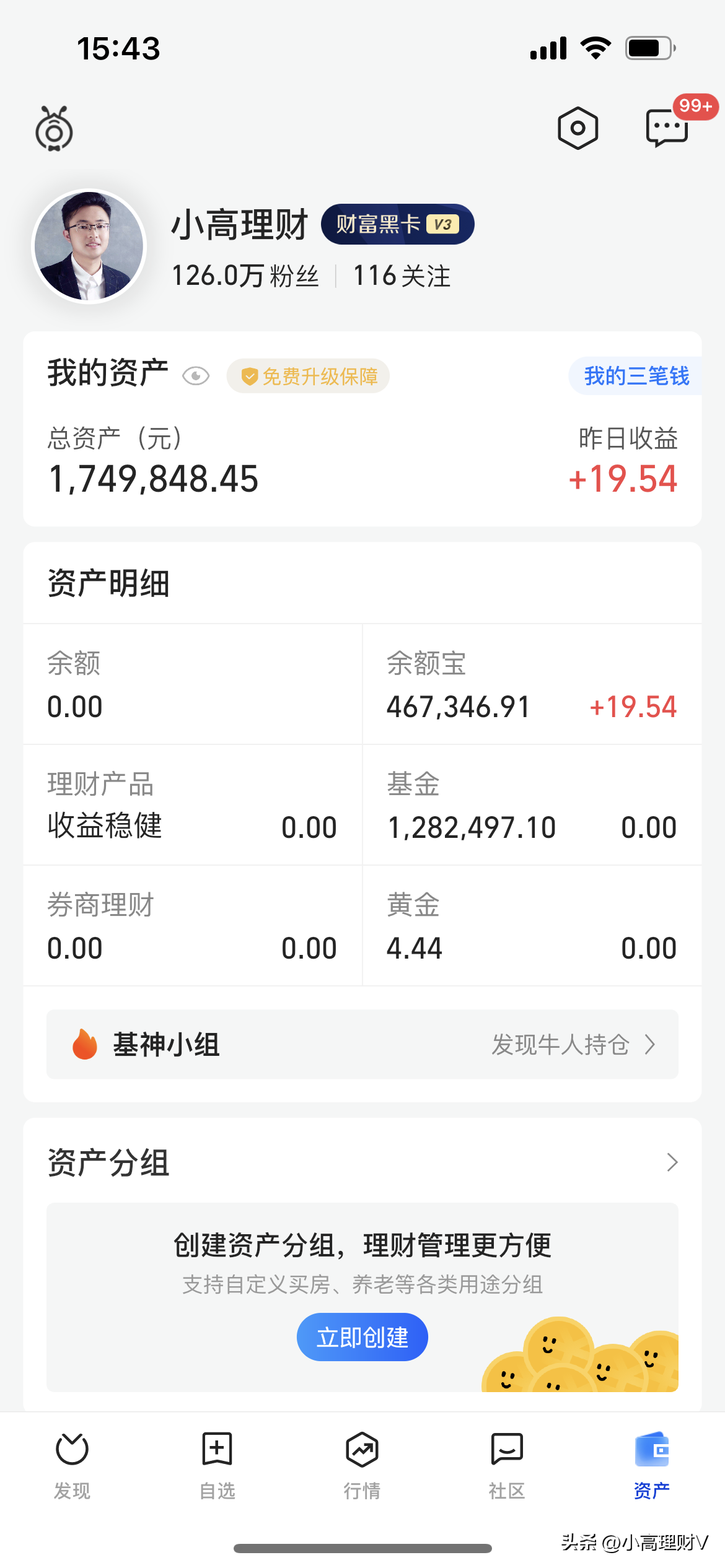Select the 资产 wallet icon
The width and height of the screenshot is (725, 1568).
[x=651, y=1450]
